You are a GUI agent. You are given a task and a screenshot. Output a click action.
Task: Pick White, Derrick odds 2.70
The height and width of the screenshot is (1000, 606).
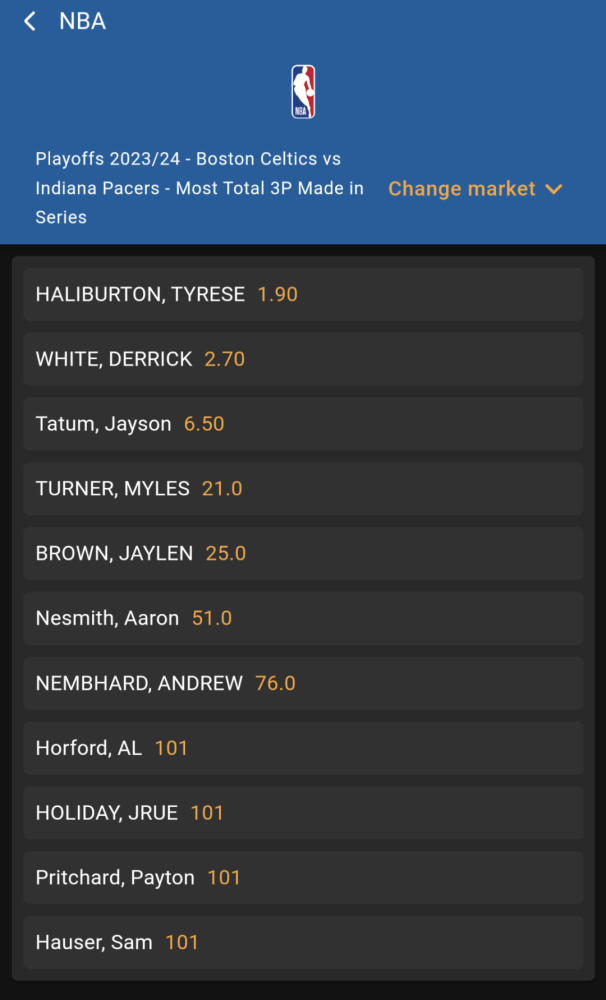pyautogui.click(x=303, y=359)
